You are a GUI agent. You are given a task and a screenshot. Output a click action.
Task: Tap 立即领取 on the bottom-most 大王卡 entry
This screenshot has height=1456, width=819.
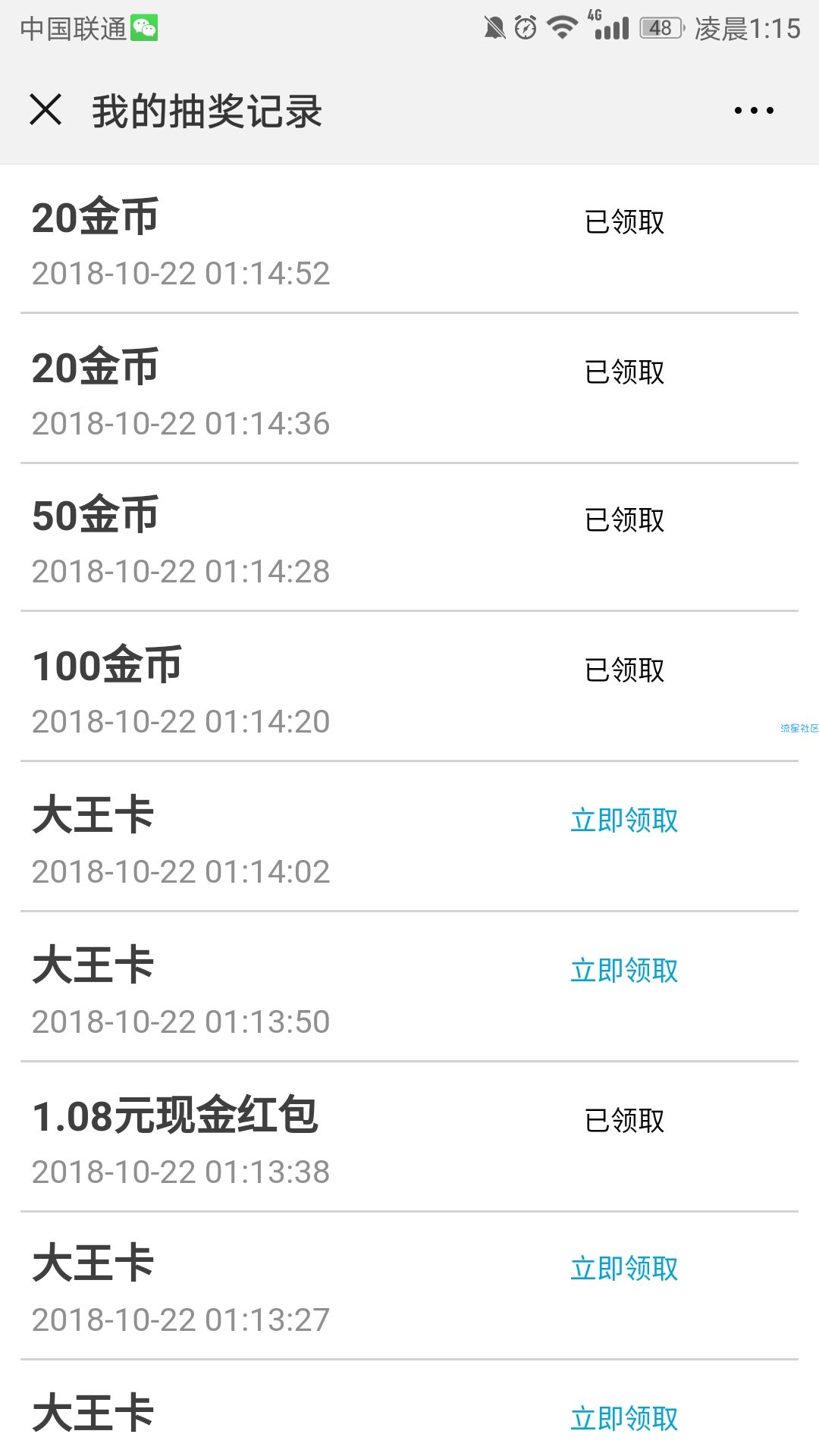[x=624, y=1419]
